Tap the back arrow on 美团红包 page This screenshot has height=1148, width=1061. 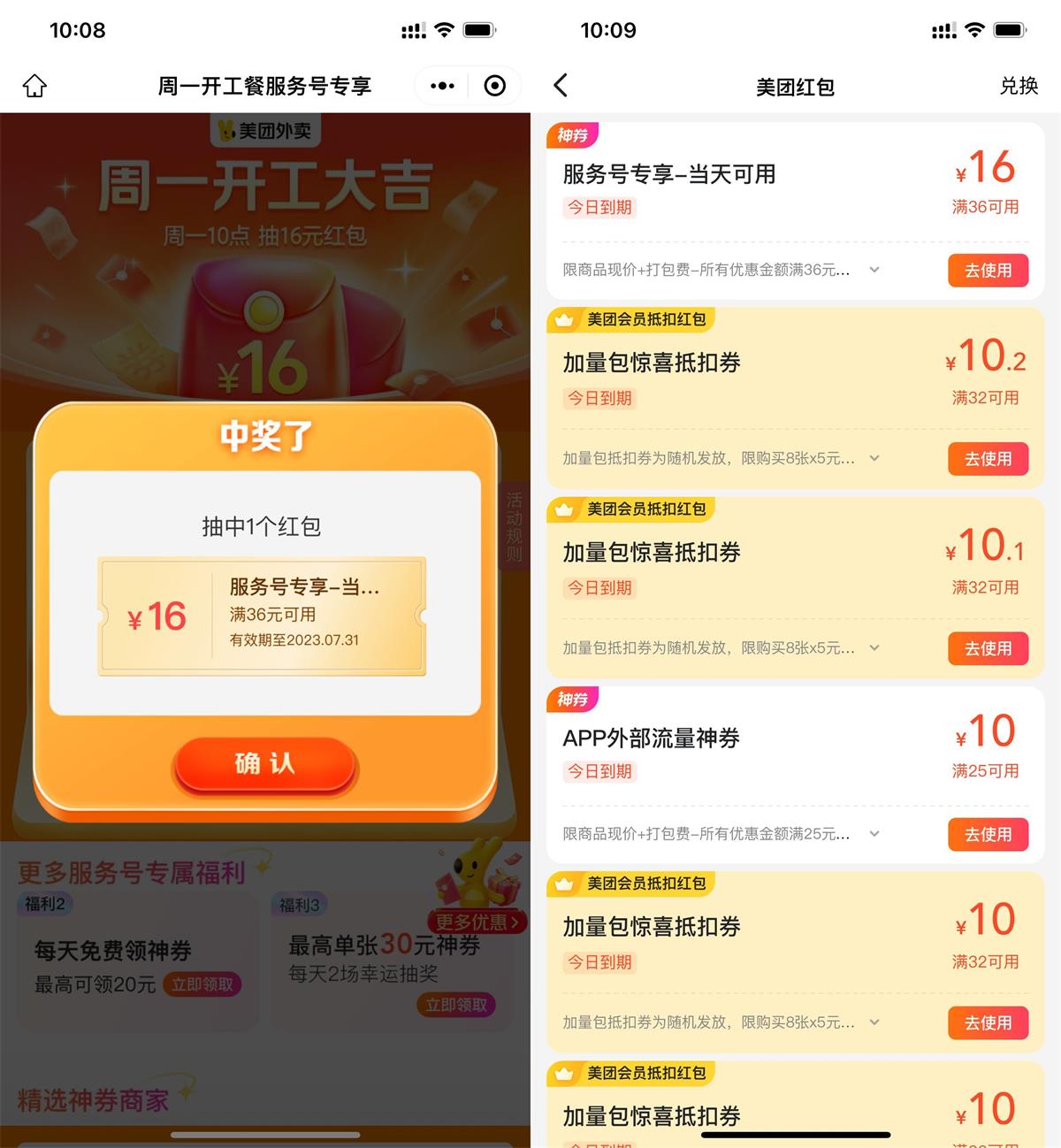(x=561, y=85)
